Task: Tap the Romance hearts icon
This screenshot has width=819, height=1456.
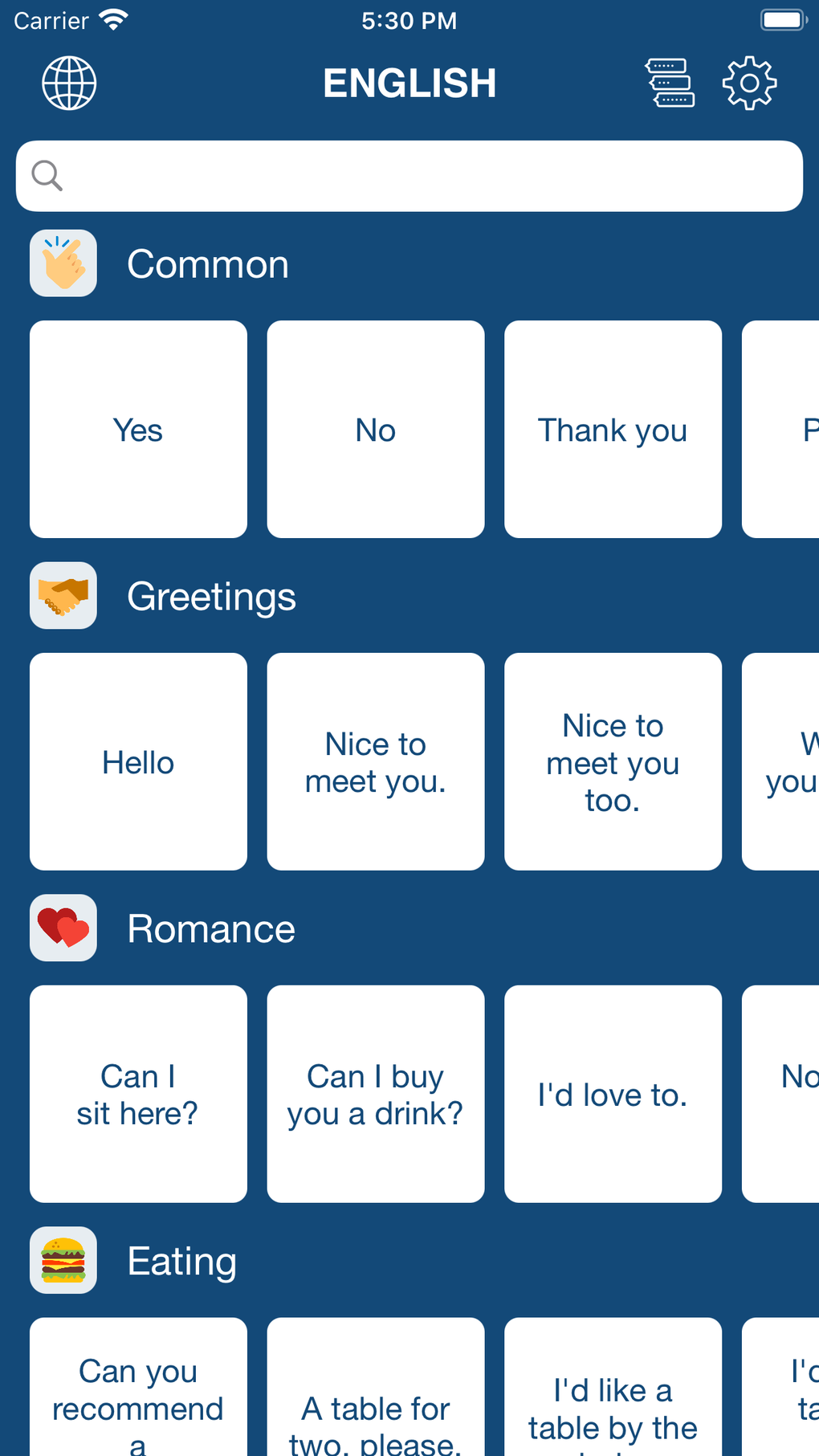Action: tap(63, 928)
